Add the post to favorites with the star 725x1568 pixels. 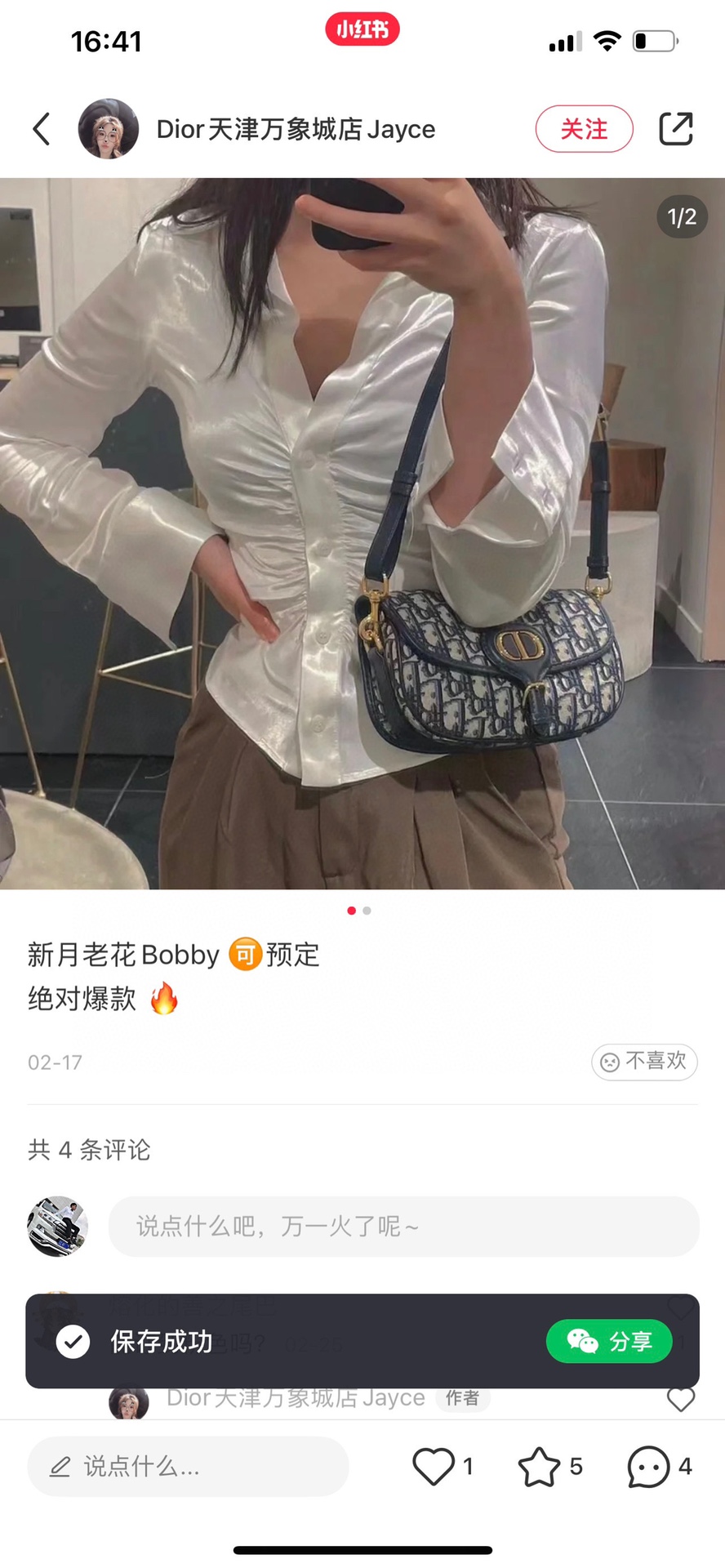pos(540,1466)
